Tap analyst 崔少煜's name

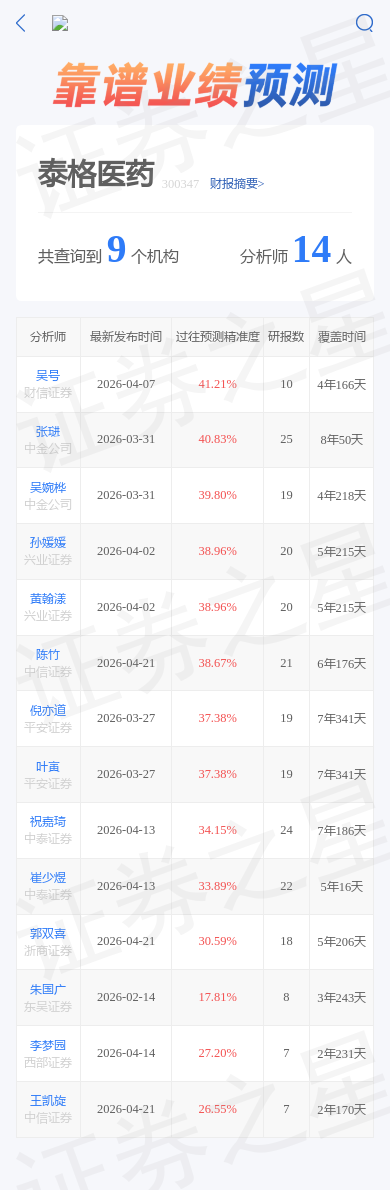48,878
